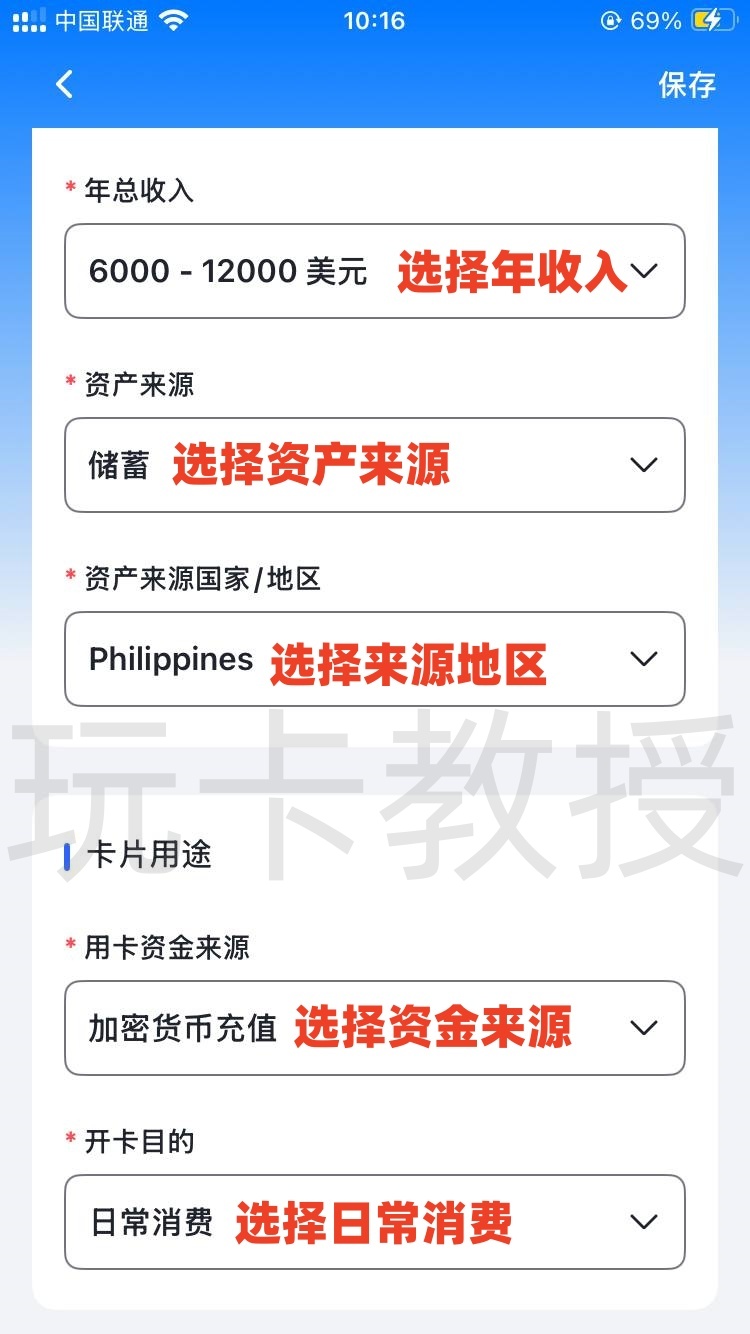Open the 用卡资金来源 funds source dropdown
The height and width of the screenshot is (1334, 750).
coord(375,1028)
